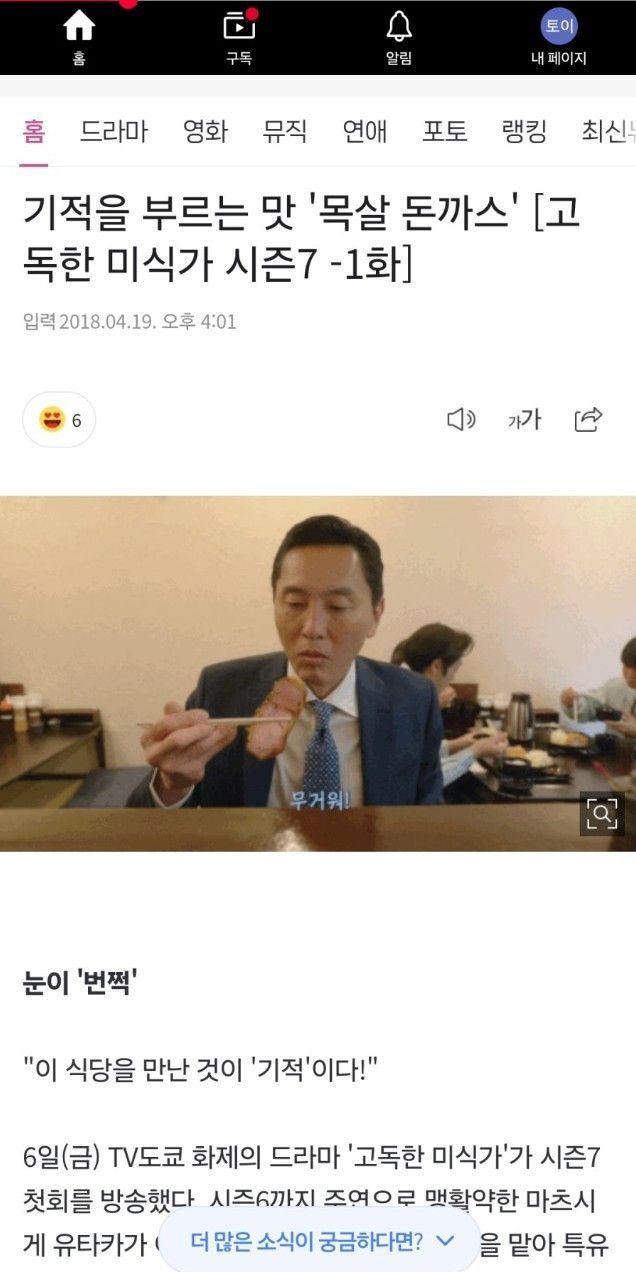The width and height of the screenshot is (636, 1272).
Task: Enlarge the article photo with zoom icon
Action: pos(602,814)
